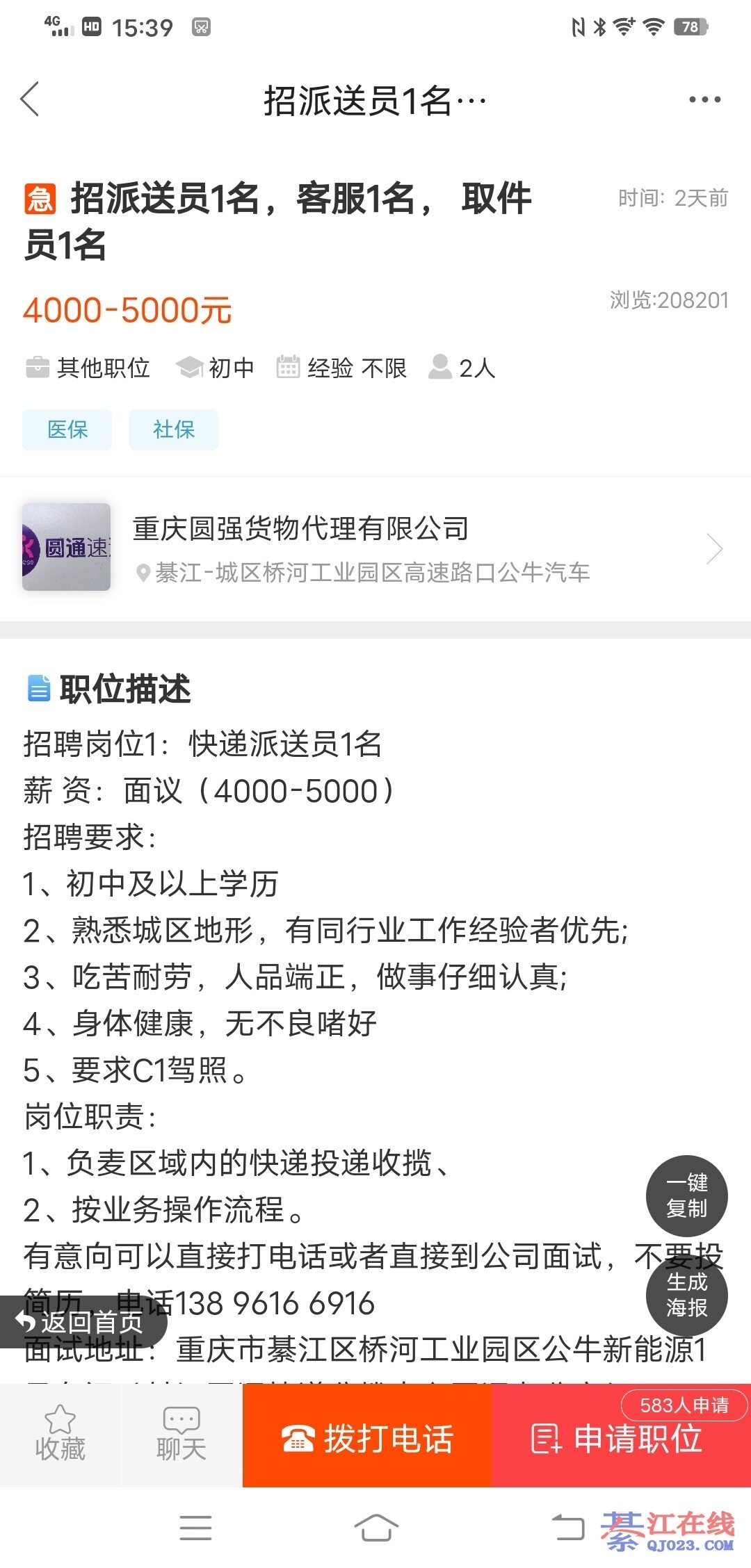This screenshot has height=1568, width=751.
Task: Call the employer with 拨打电话
Action: click(x=367, y=1438)
